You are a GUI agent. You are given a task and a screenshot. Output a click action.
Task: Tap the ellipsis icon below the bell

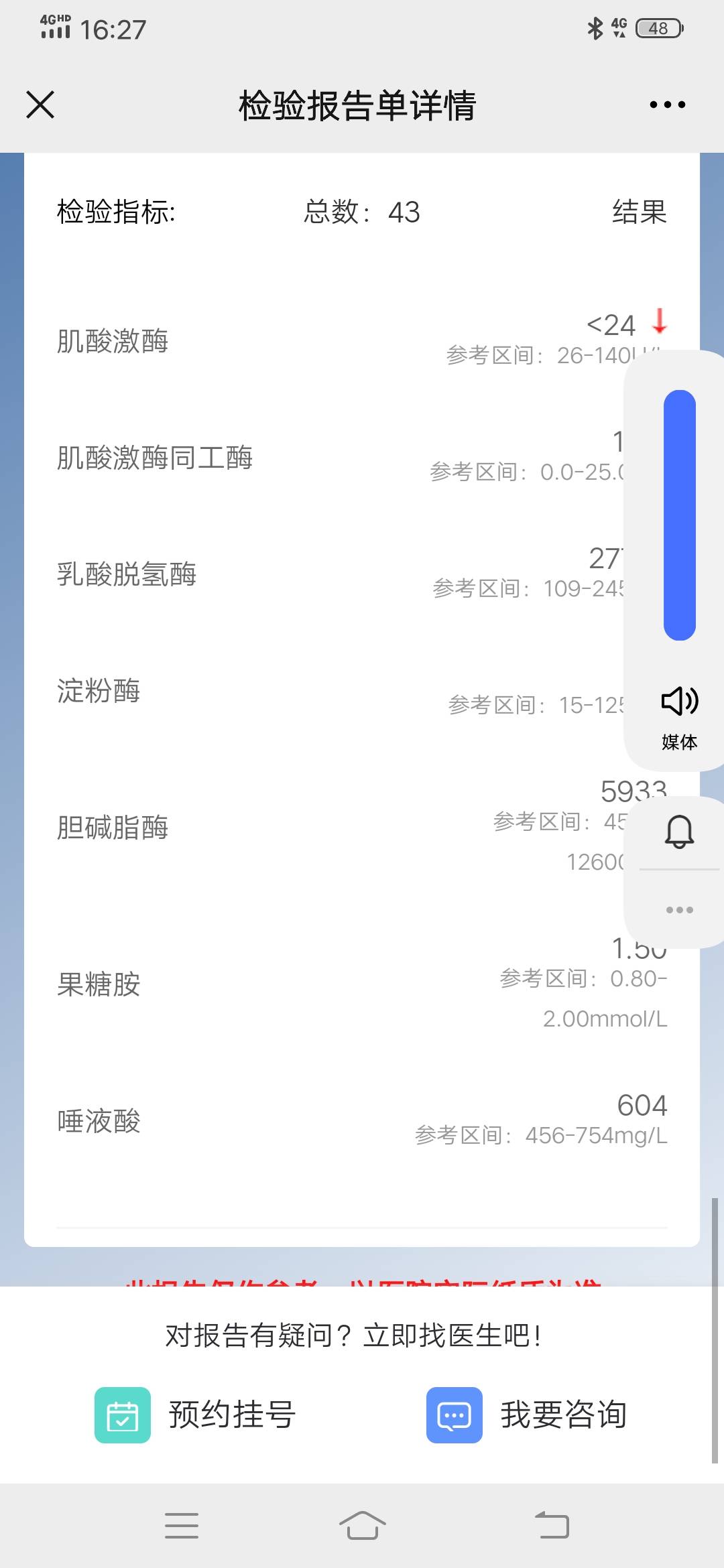[678, 909]
